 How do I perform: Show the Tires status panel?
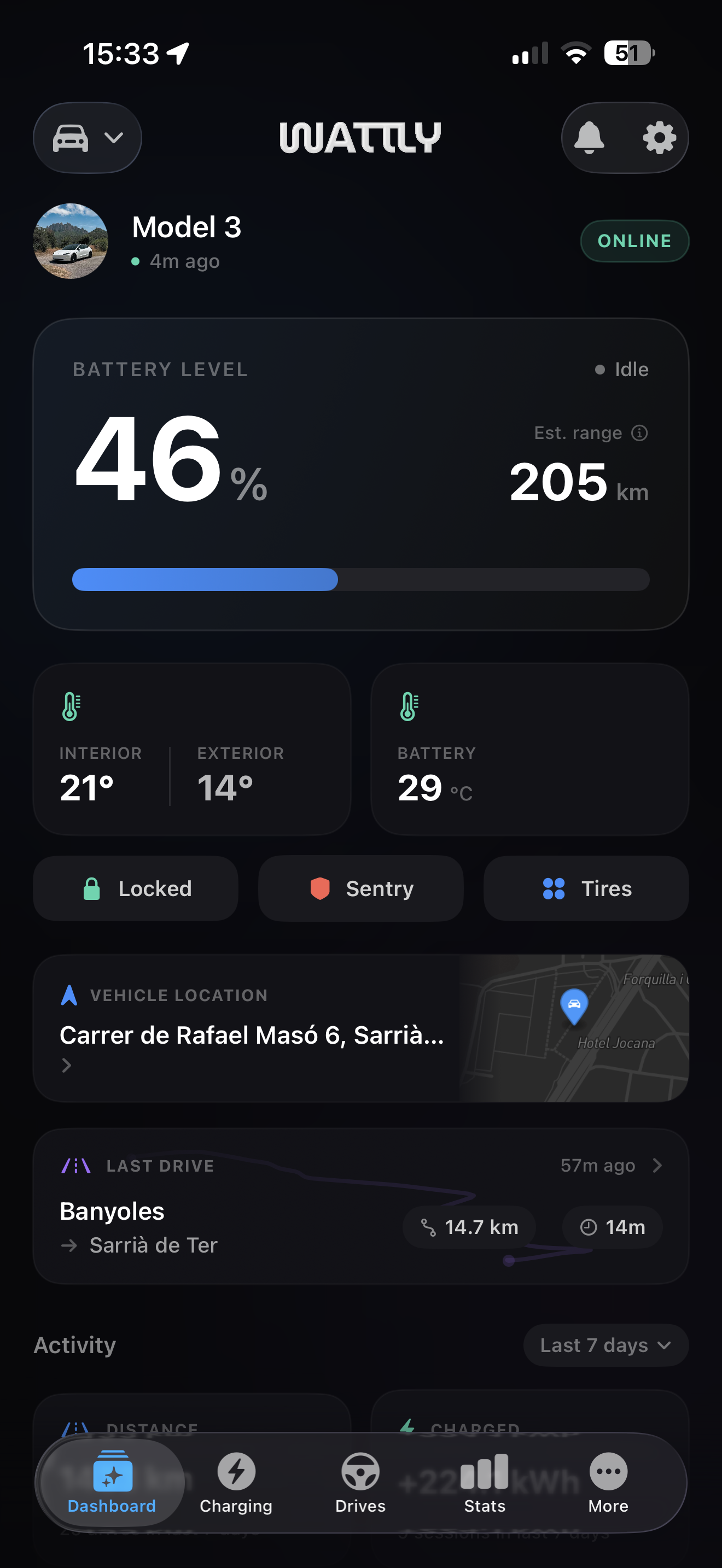585,888
